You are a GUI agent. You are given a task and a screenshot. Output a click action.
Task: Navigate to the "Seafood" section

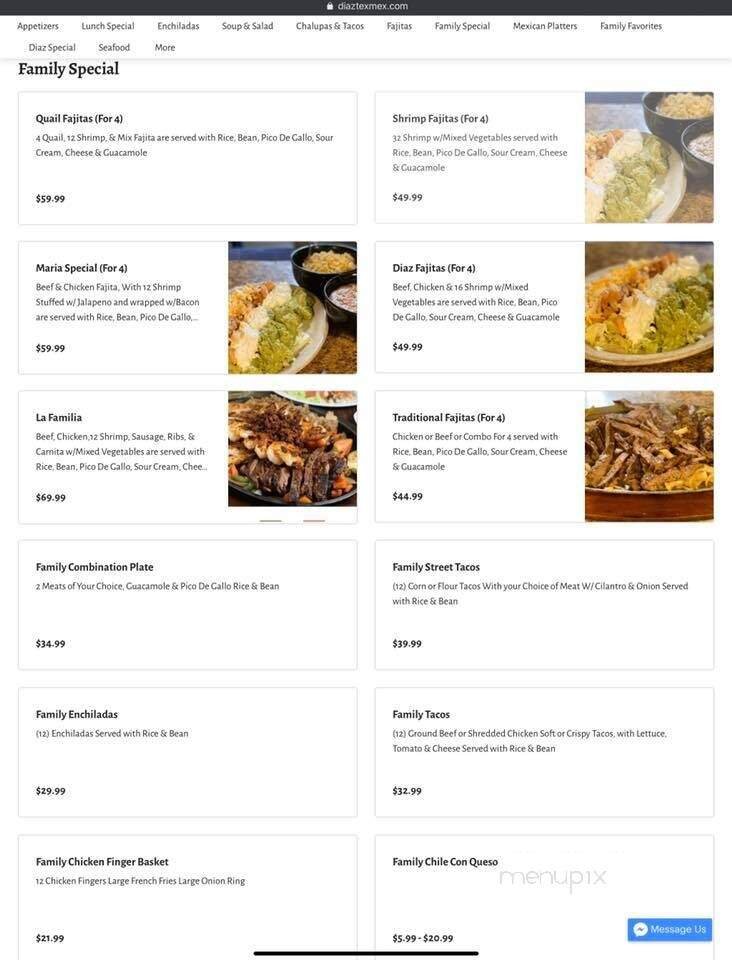(112, 46)
